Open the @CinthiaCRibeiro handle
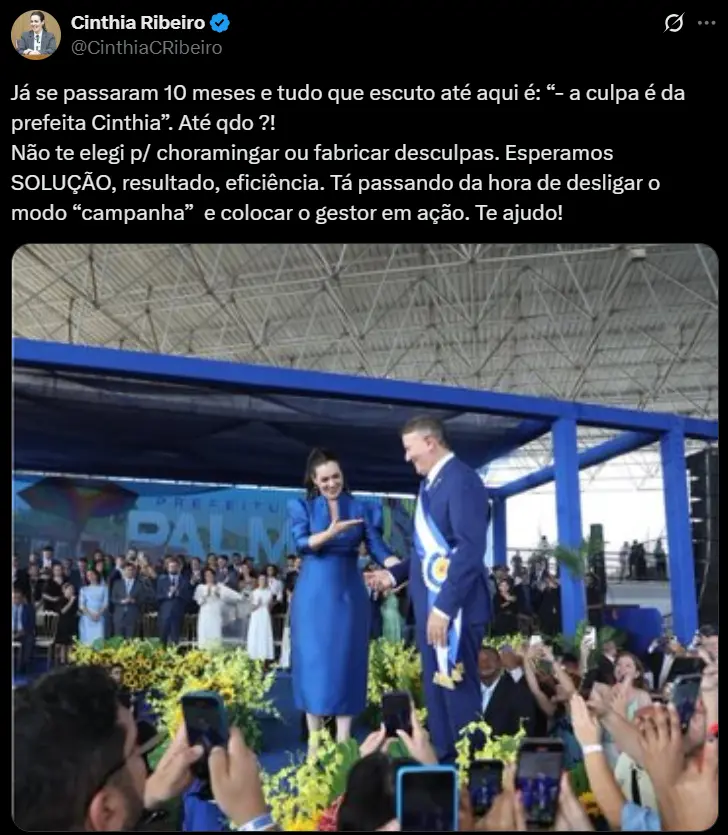The width and height of the screenshot is (728, 835). coord(146,47)
